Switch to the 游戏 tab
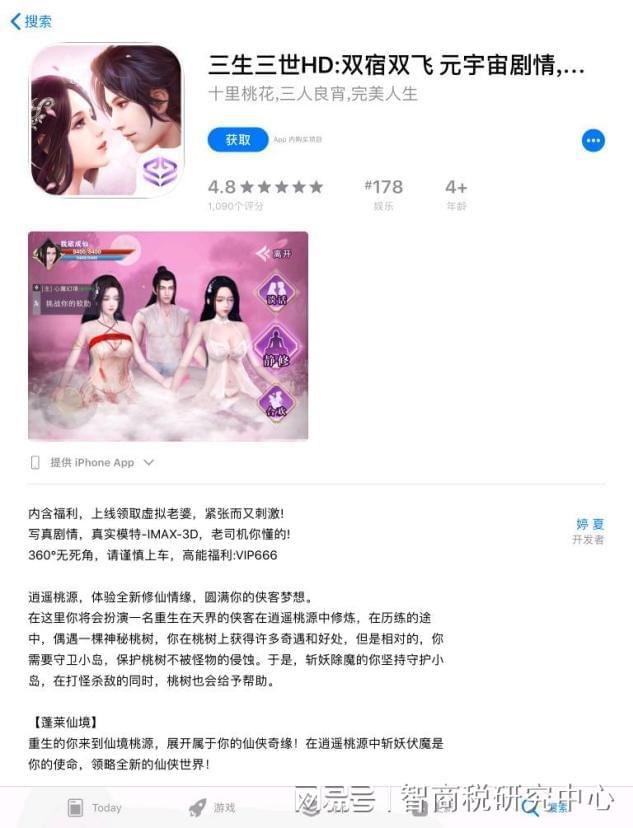Viewport: 633px width, 828px height. pyautogui.click(x=213, y=807)
